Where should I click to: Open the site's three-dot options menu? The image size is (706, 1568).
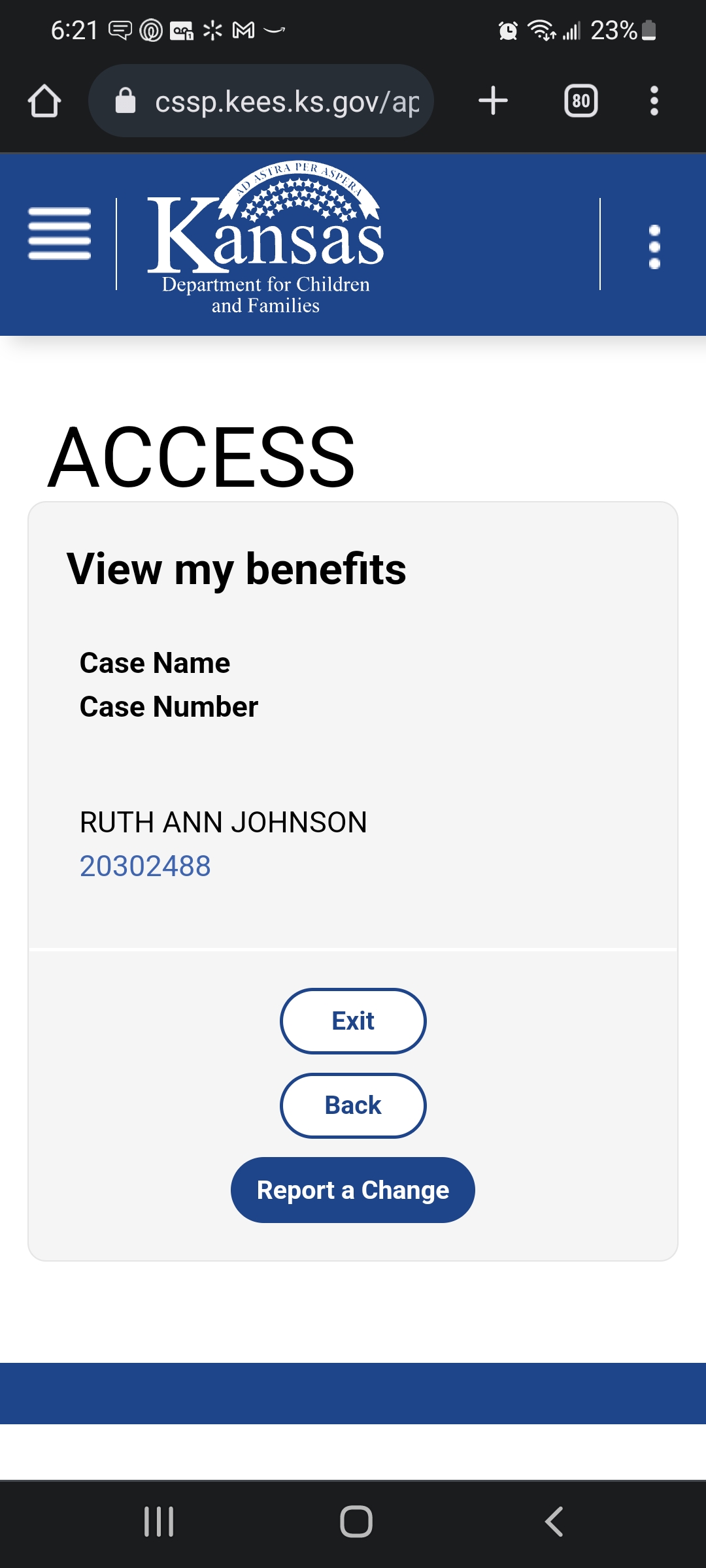[654, 247]
